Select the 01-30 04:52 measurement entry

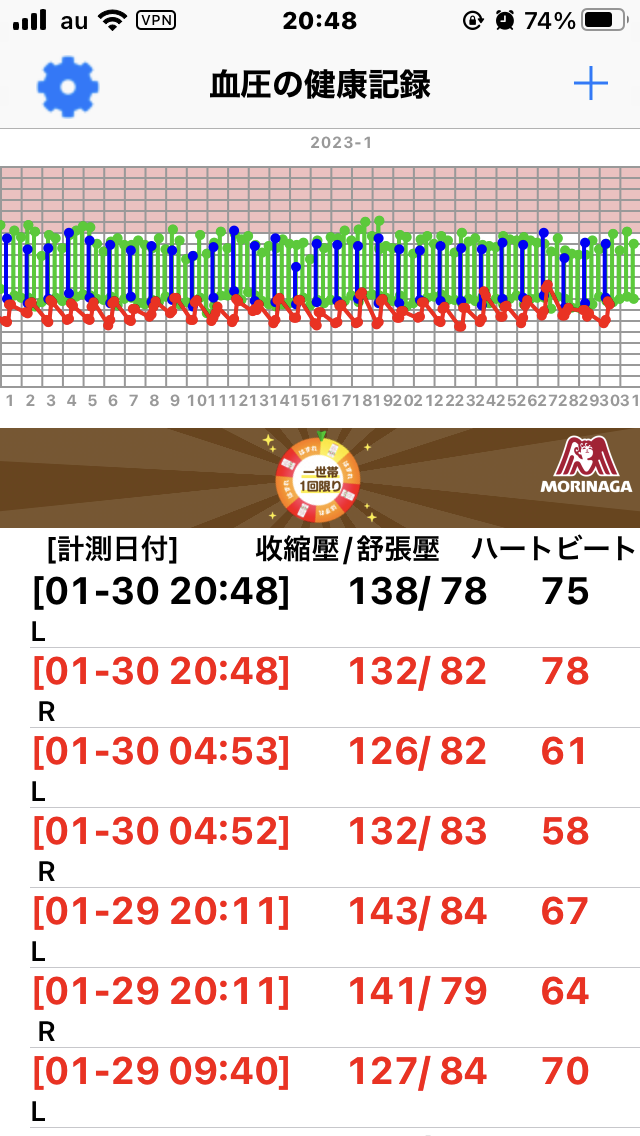(320, 847)
